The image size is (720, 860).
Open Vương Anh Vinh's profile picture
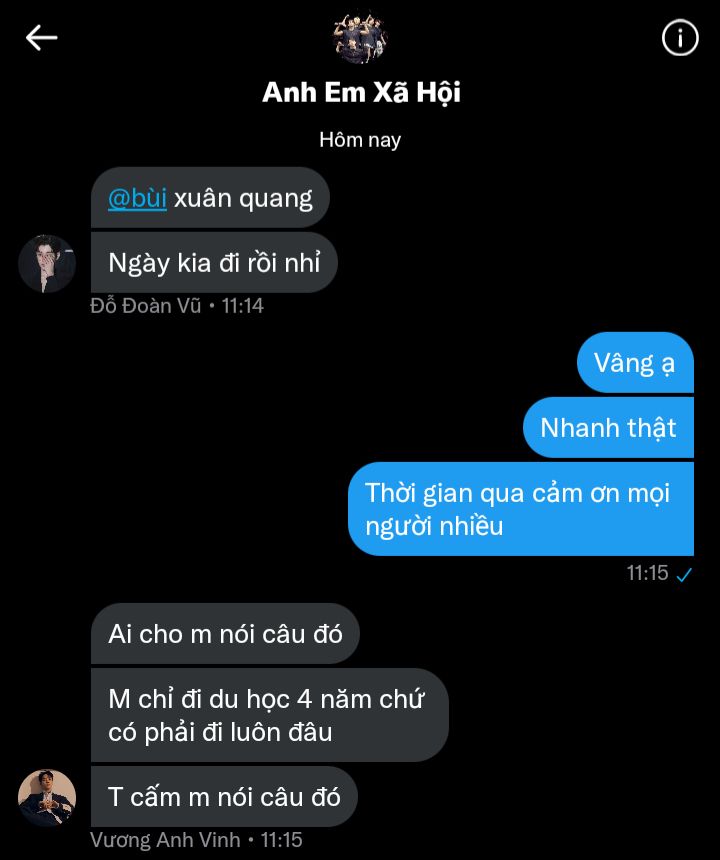click(x=47, y=797)
